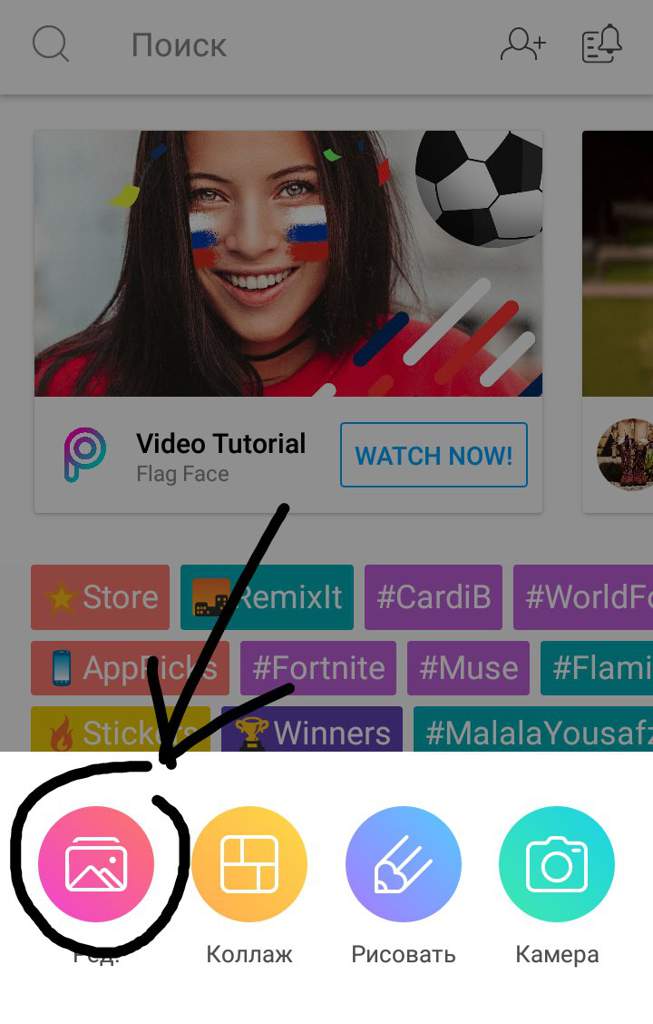
Task: Open the add friends icon
Action: point(524,45)
